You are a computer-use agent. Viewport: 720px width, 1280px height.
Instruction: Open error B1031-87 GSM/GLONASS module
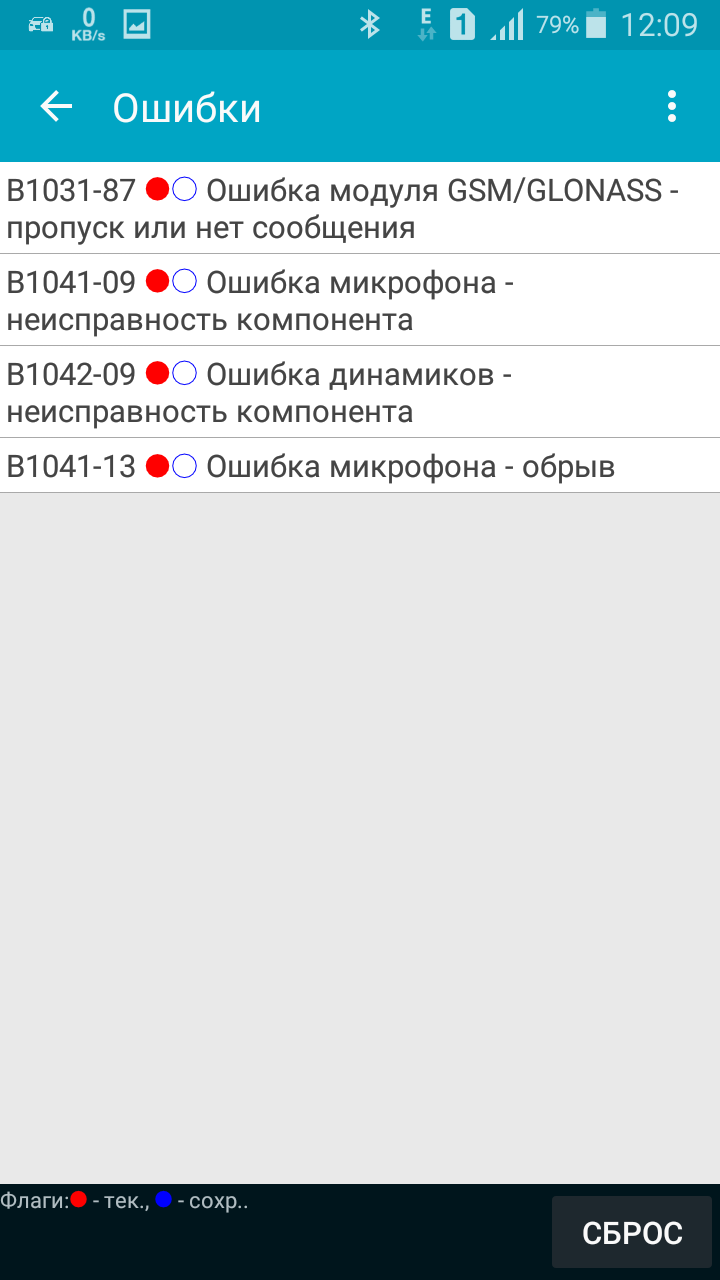tap(360, 208)
